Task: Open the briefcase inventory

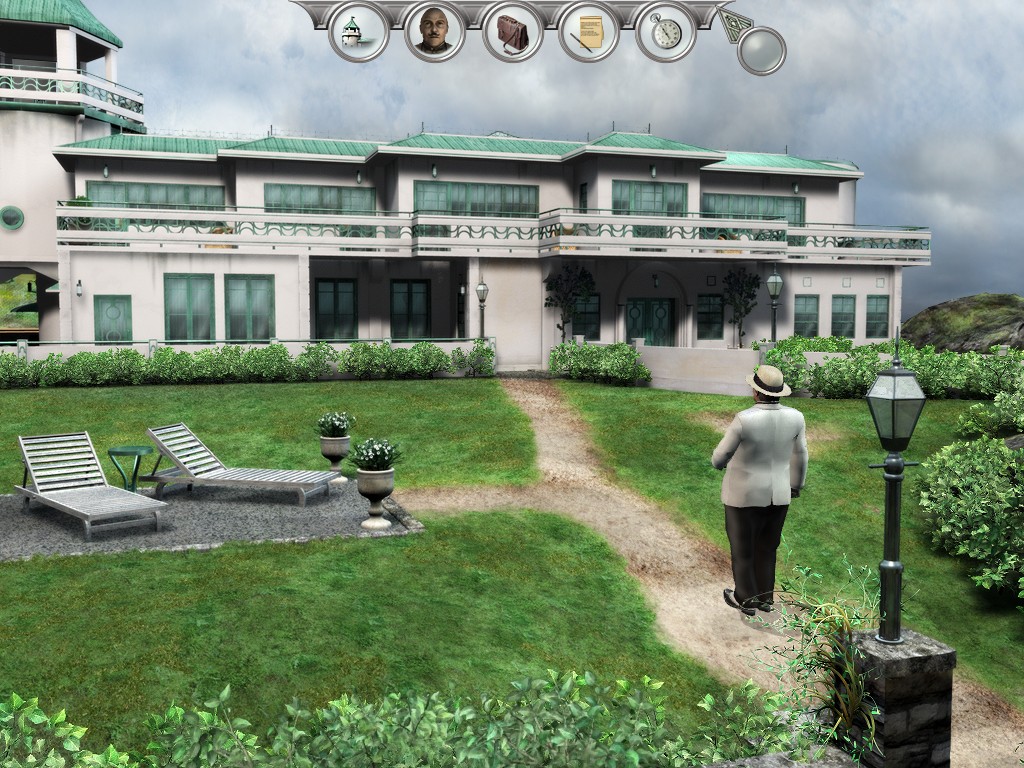Action: click(x=512, y=32)
